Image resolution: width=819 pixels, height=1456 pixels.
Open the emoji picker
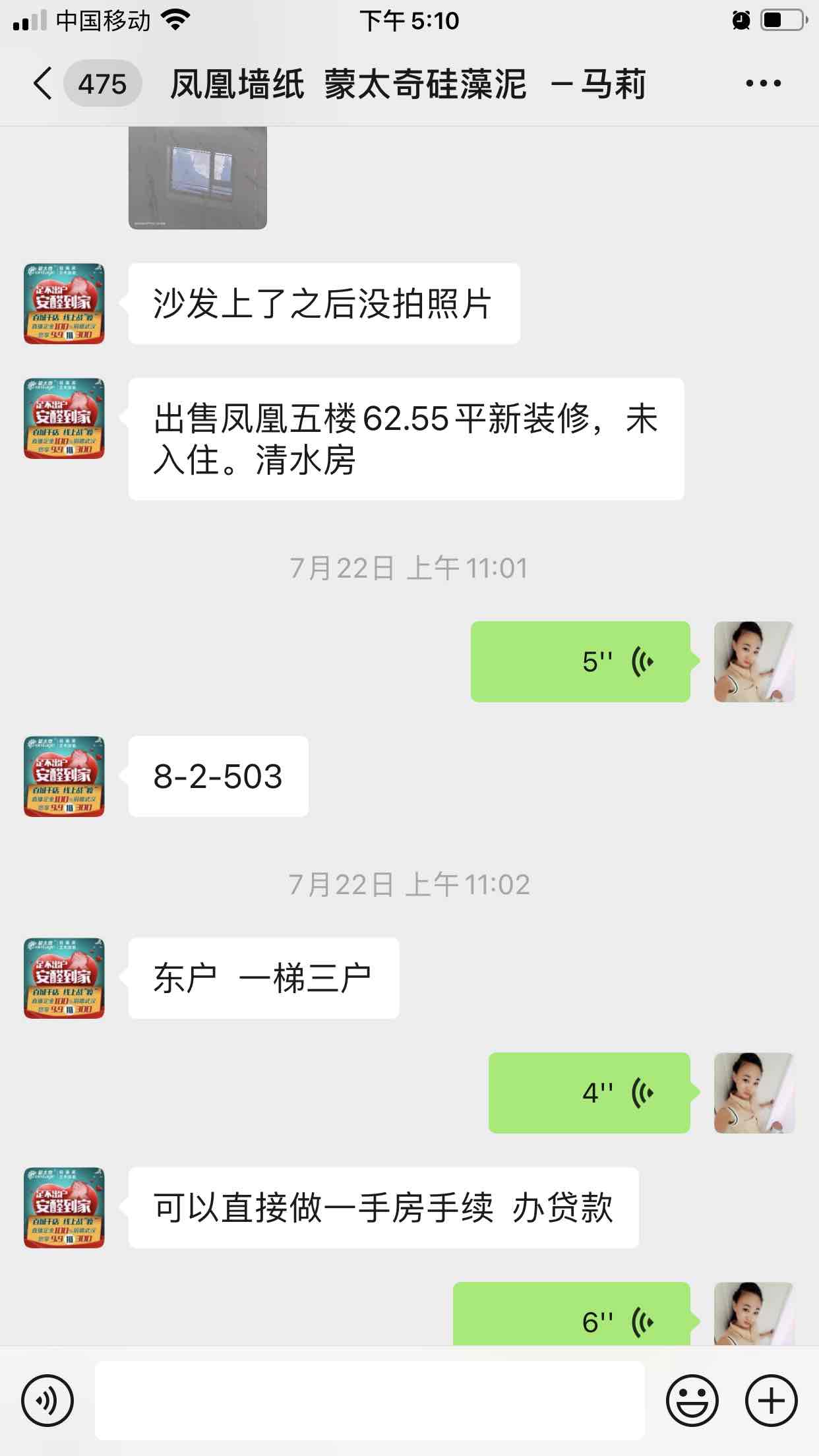pyautogui.click(x=692, y=1401)
